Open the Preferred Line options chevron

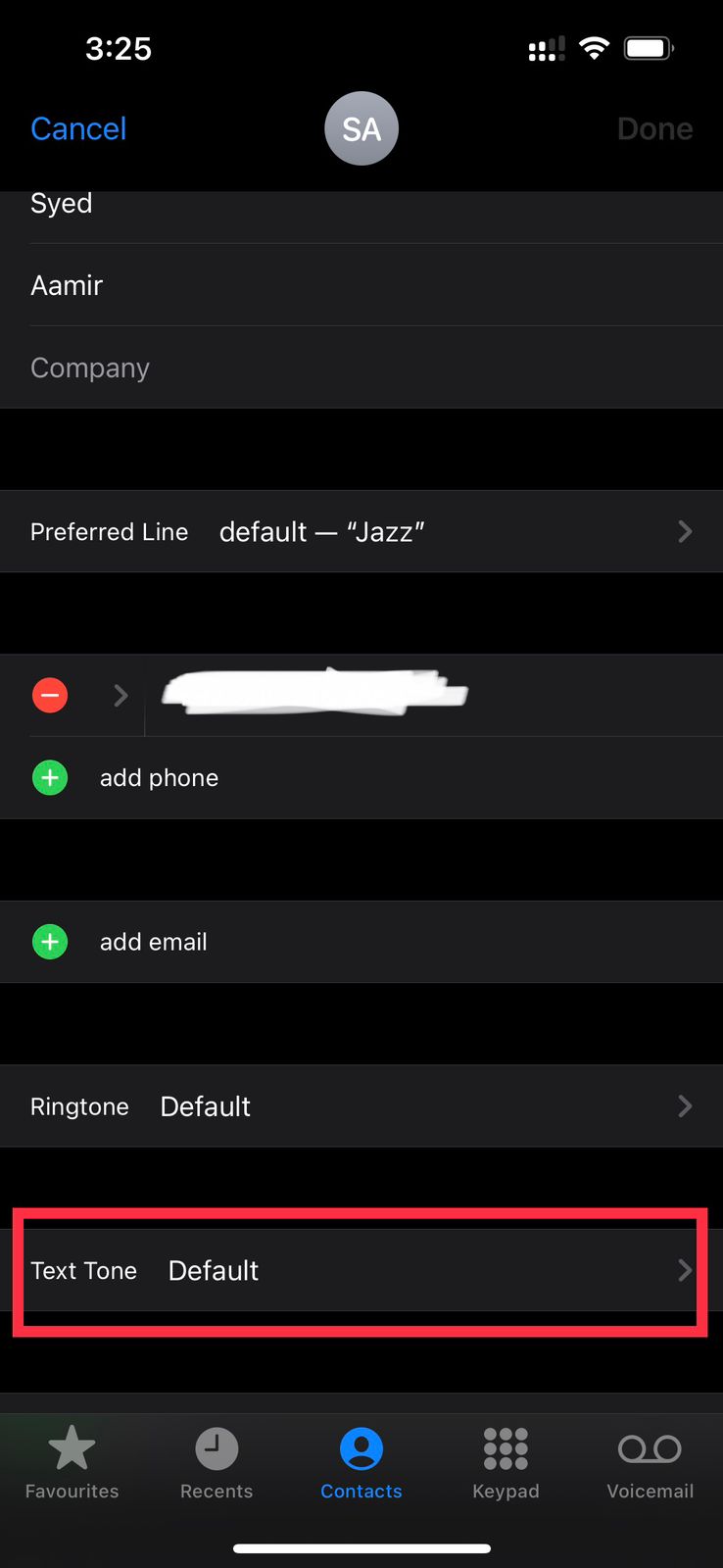[685, 531]
